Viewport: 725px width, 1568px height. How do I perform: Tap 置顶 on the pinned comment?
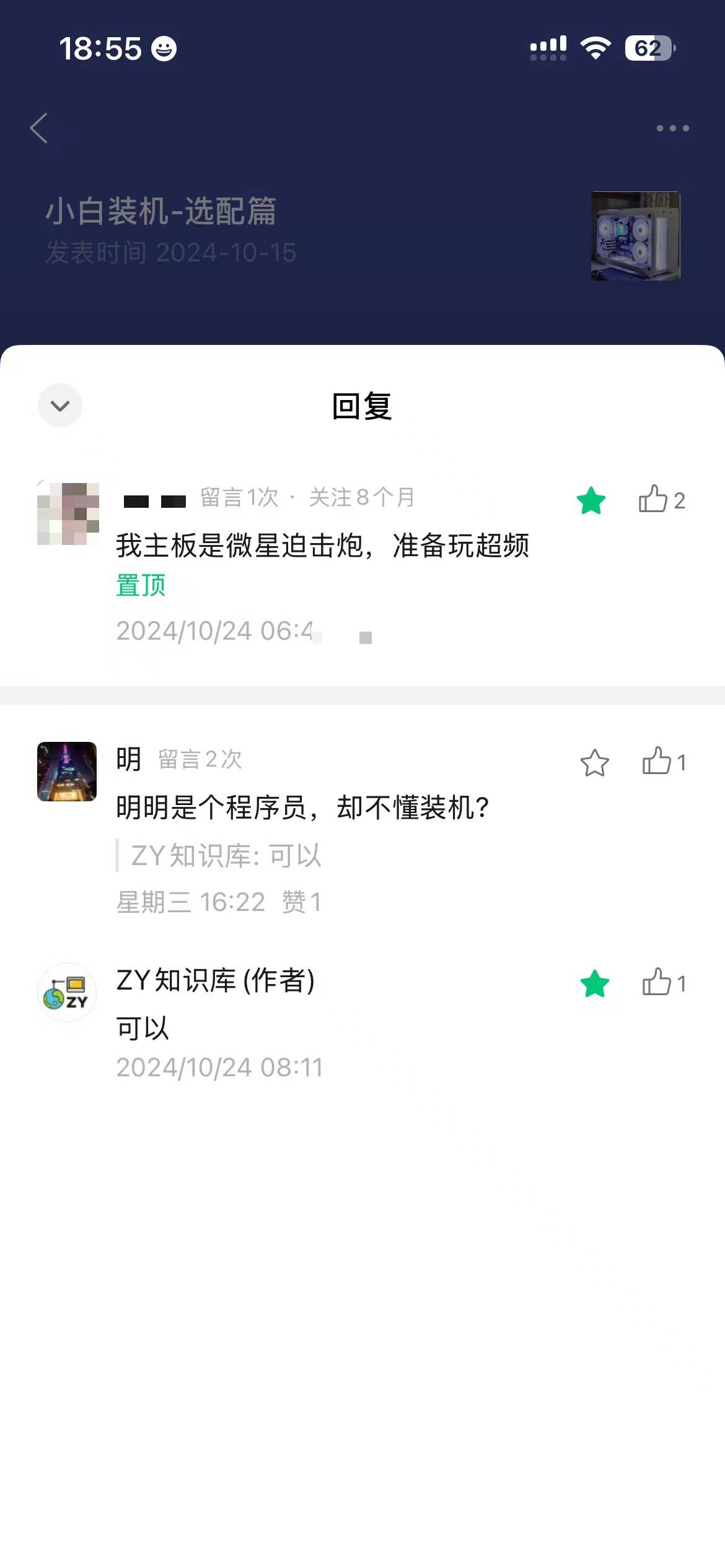tap(141, 585)
